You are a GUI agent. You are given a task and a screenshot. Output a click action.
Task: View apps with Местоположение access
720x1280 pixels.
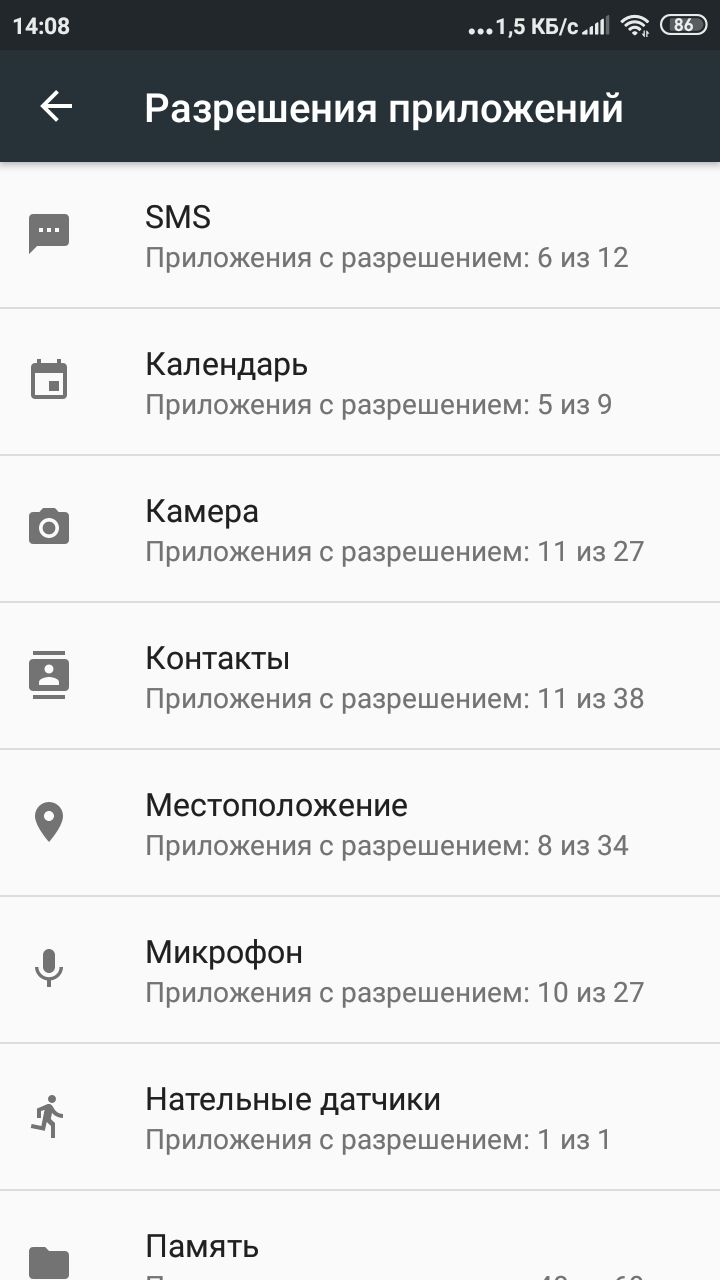click(x=360, y=823)
